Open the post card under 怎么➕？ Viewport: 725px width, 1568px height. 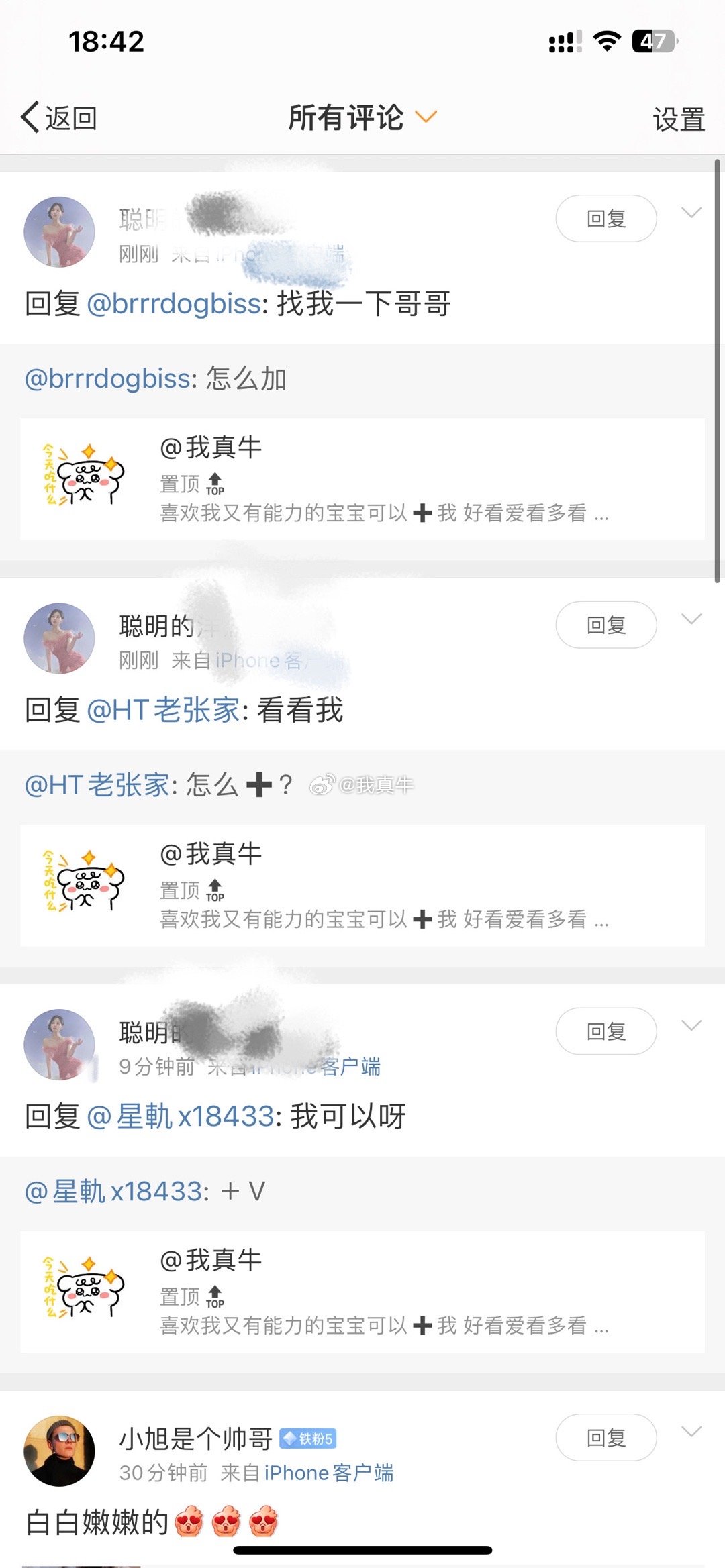coord(362,886)
